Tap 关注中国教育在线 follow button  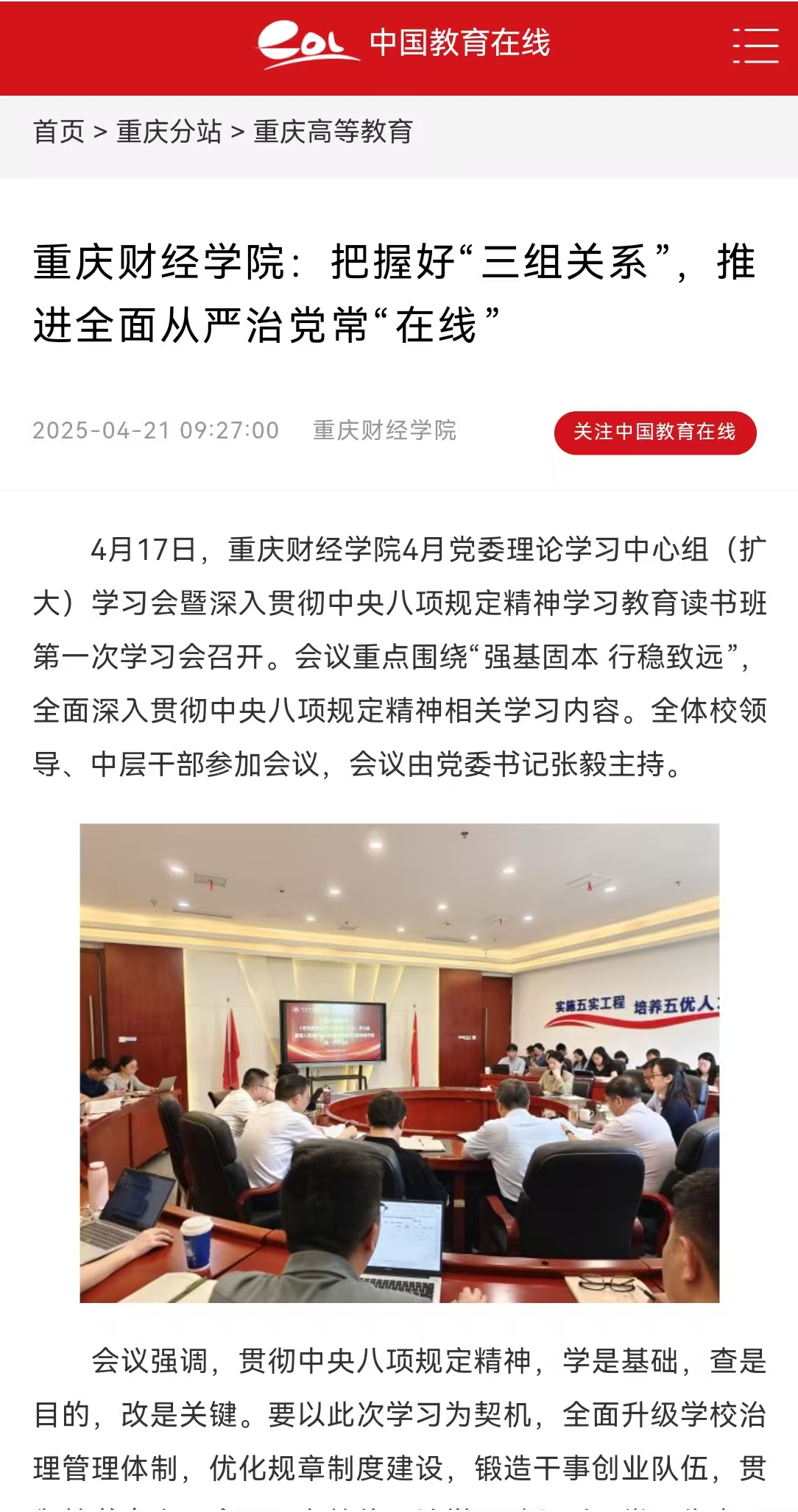654,432
